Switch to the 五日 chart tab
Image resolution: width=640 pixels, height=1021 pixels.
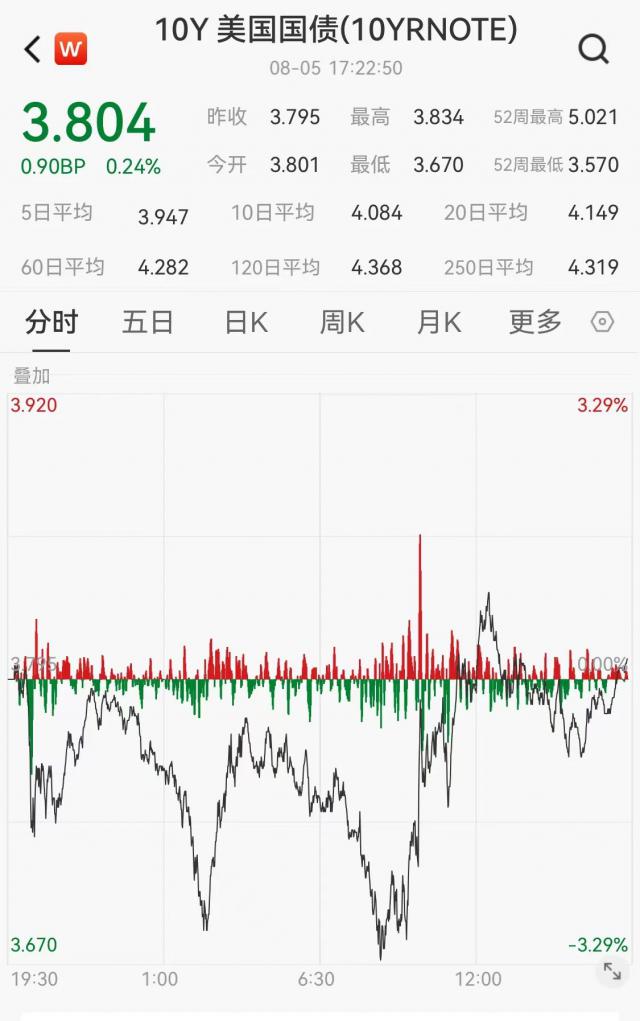148,322
